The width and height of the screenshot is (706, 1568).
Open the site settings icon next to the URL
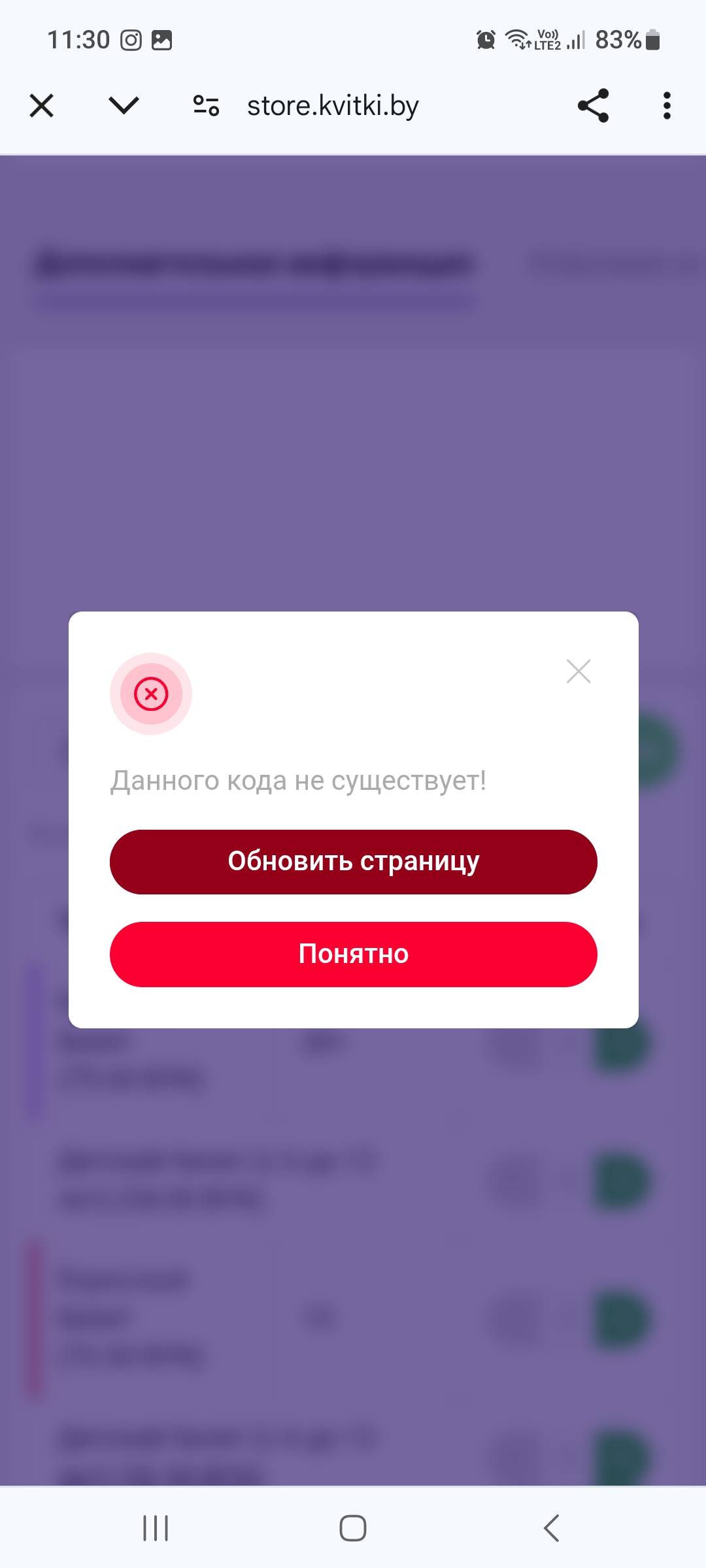coord(206,105)
